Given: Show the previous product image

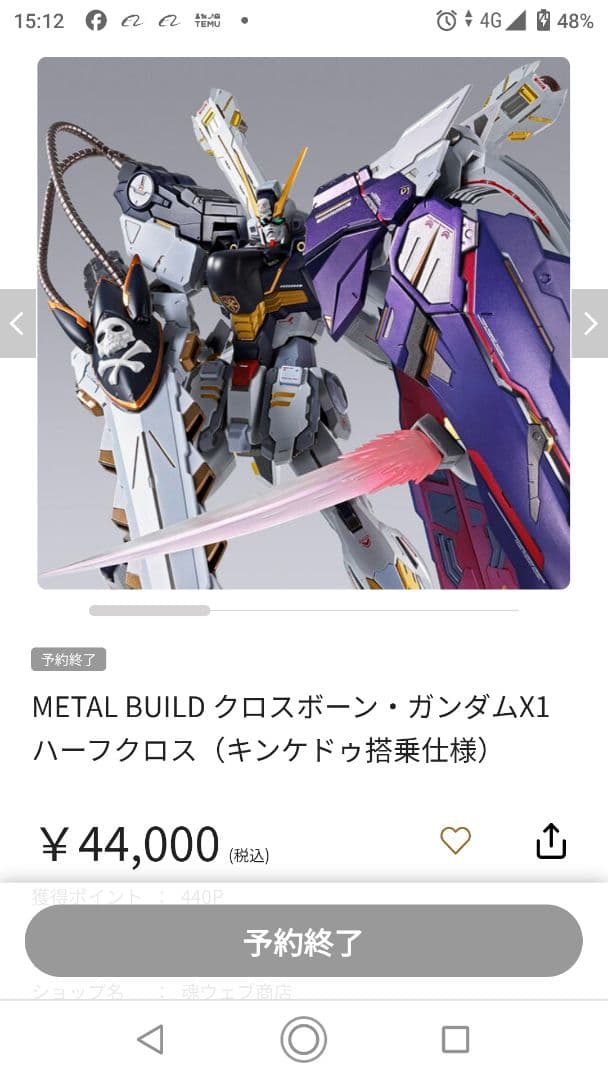Looking at the screenshot, I should click(17, 323).
